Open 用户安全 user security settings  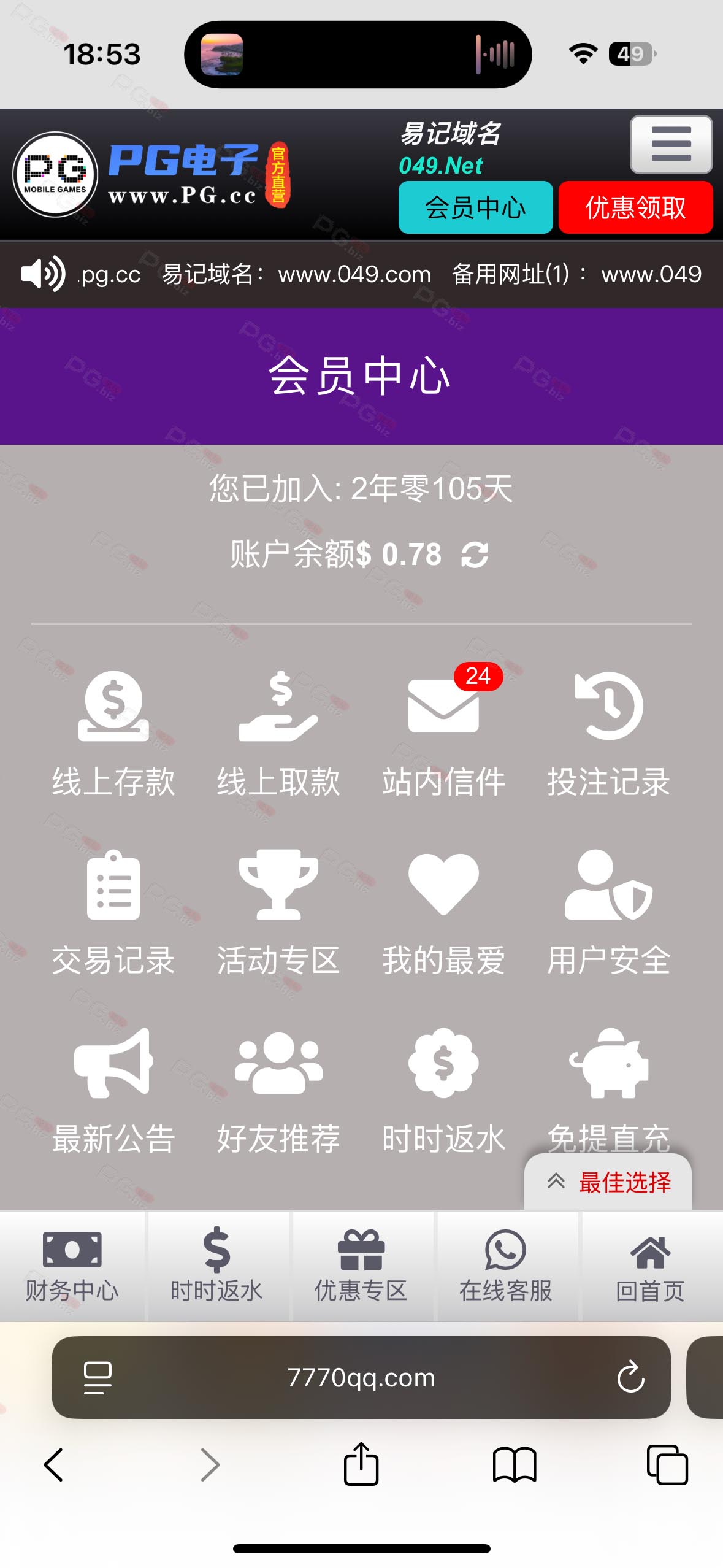pyautogui.click(x=608, y=913)
